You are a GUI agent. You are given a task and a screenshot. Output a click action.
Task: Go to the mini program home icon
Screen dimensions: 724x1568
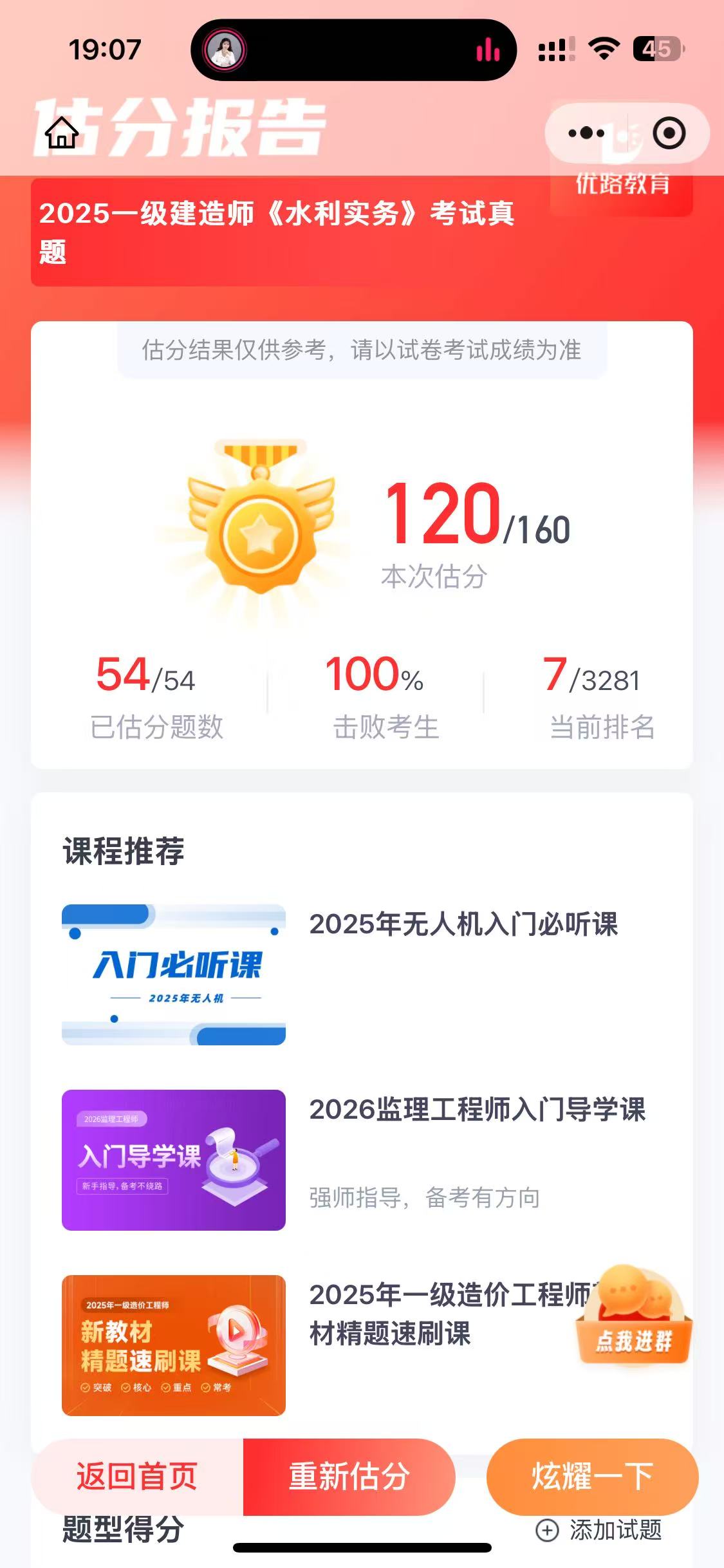tap(62, 133)
